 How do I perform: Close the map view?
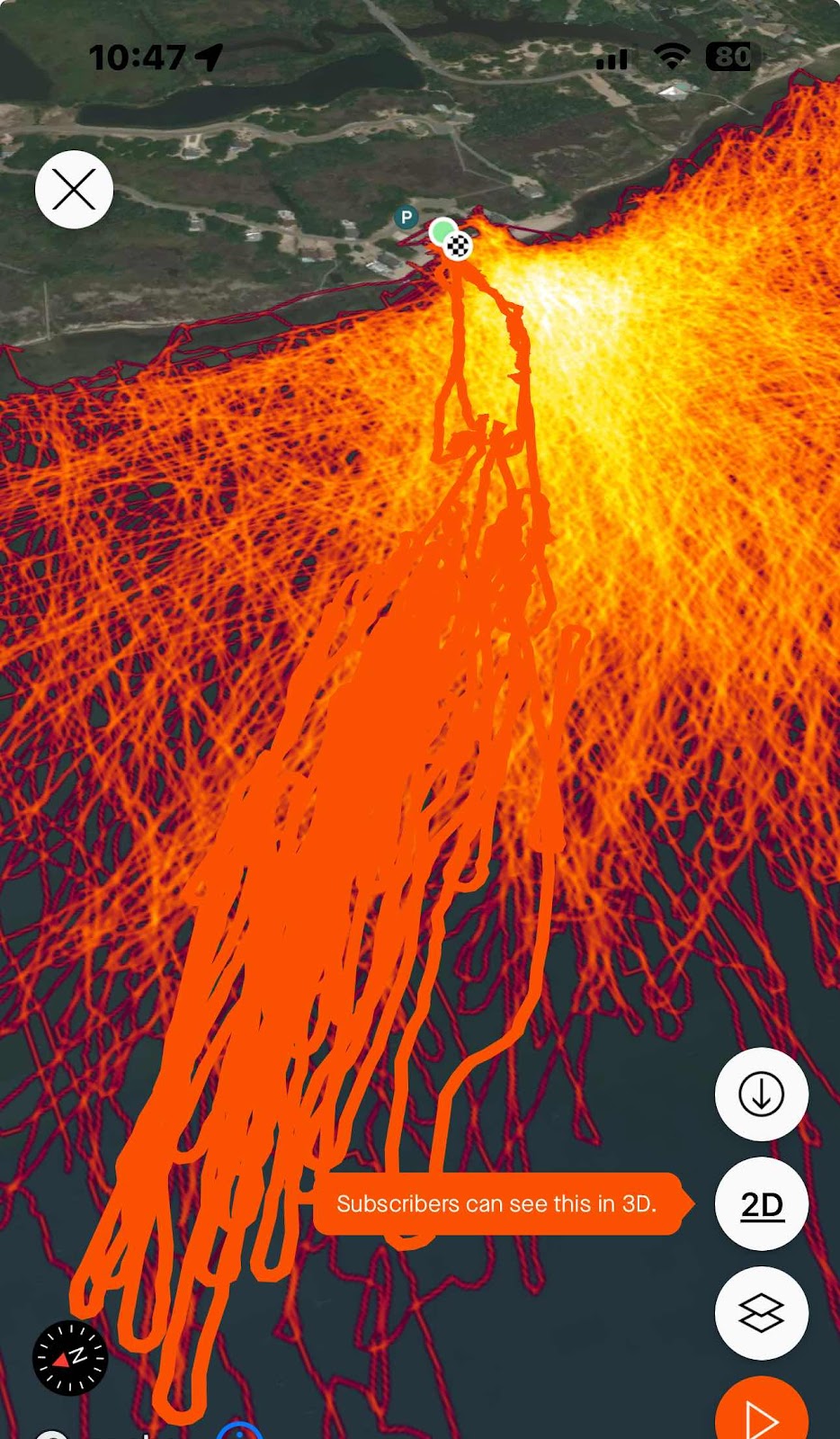[74, 190]
